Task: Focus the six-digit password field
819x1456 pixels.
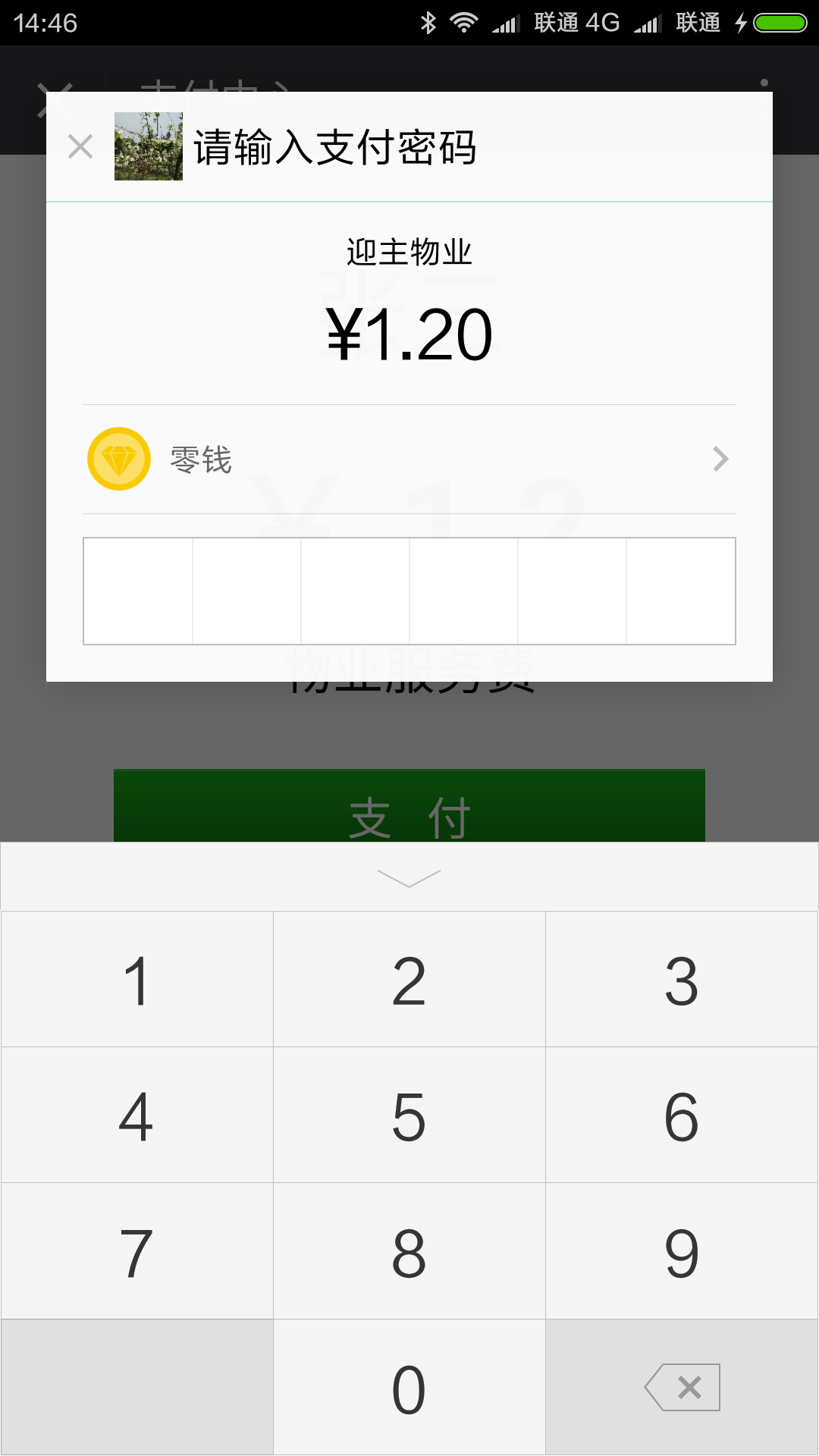Action: [x=409, y=591]
